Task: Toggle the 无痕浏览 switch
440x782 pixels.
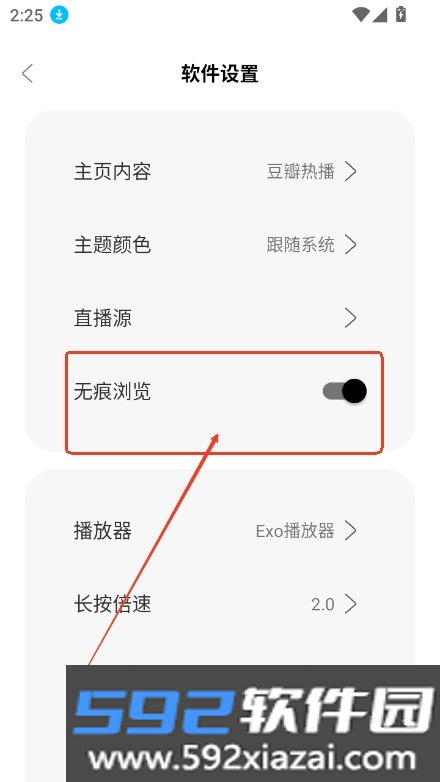Action: tap(344, 391)
